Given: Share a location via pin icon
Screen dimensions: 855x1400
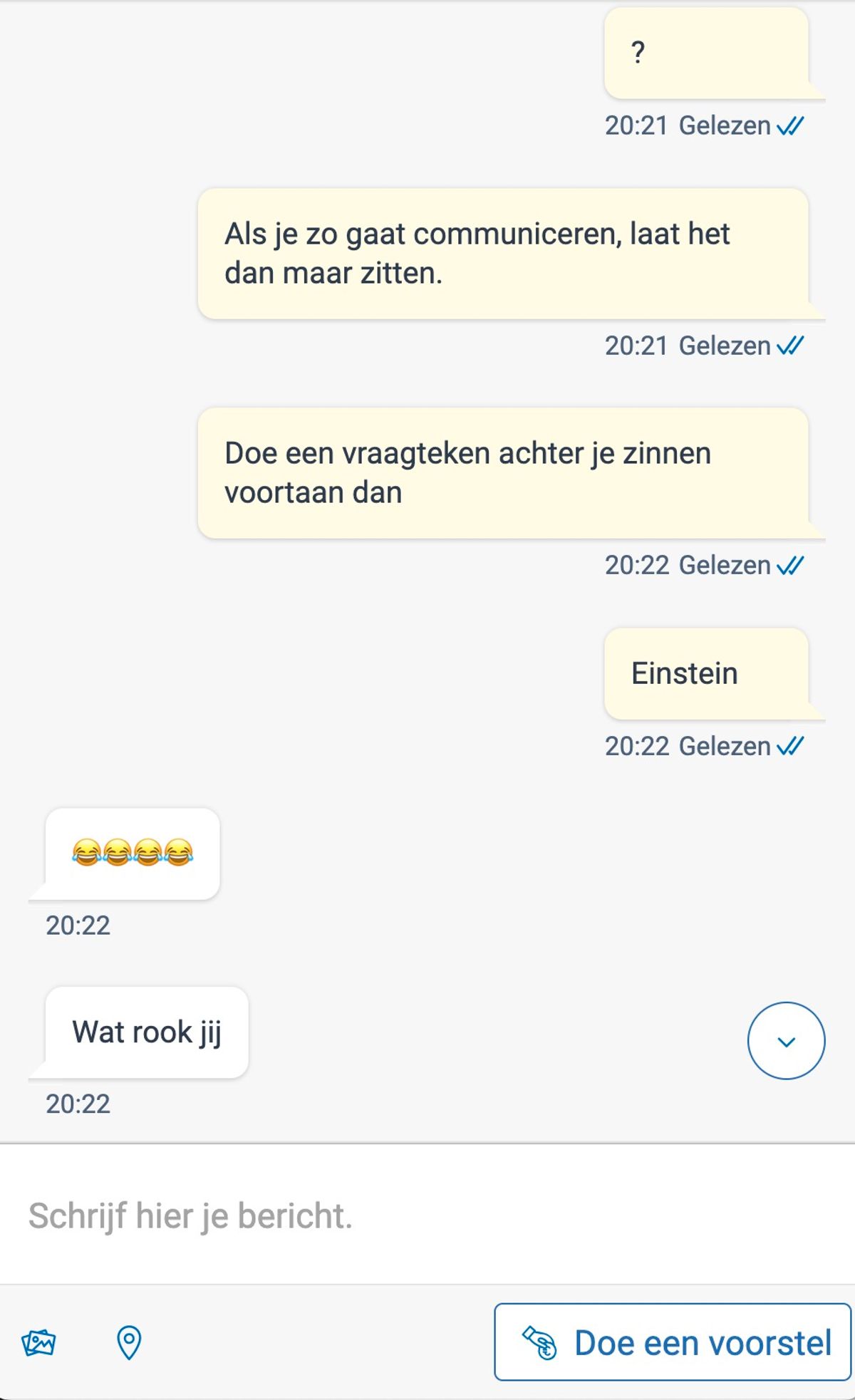Looking at the screenshot, I should (x=129, y=1343).
